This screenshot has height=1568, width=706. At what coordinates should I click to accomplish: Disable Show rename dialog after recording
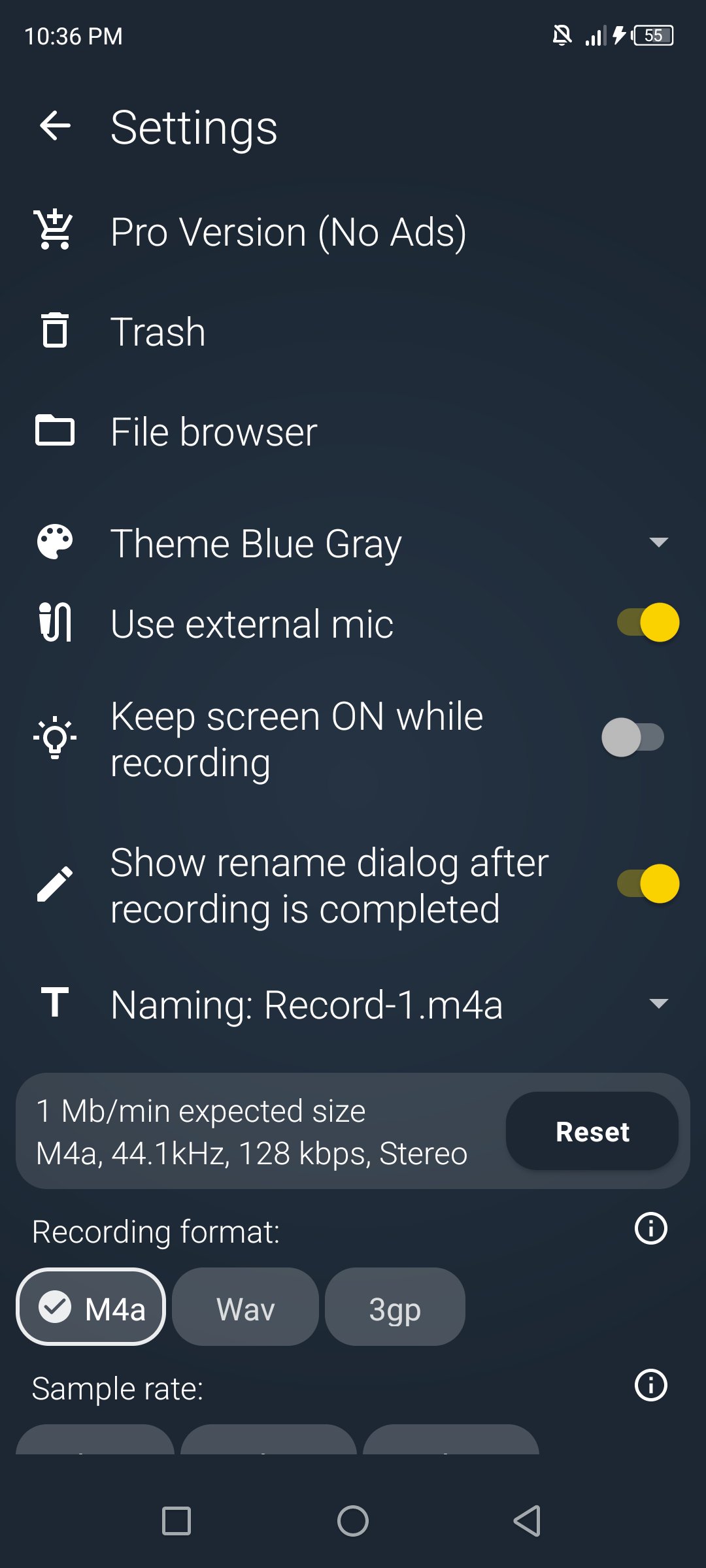point(648,884)
